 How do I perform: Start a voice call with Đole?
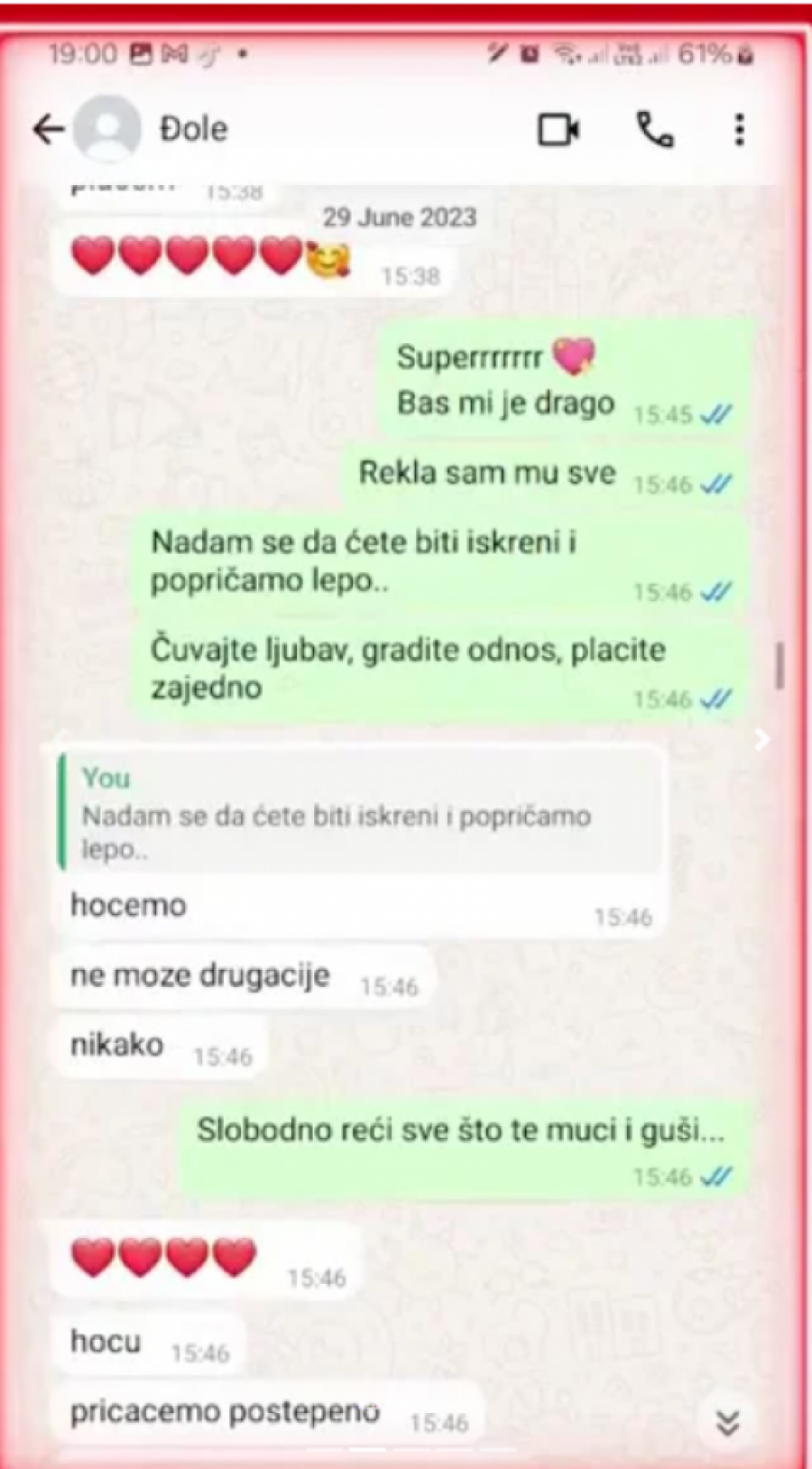click(655, 130)
